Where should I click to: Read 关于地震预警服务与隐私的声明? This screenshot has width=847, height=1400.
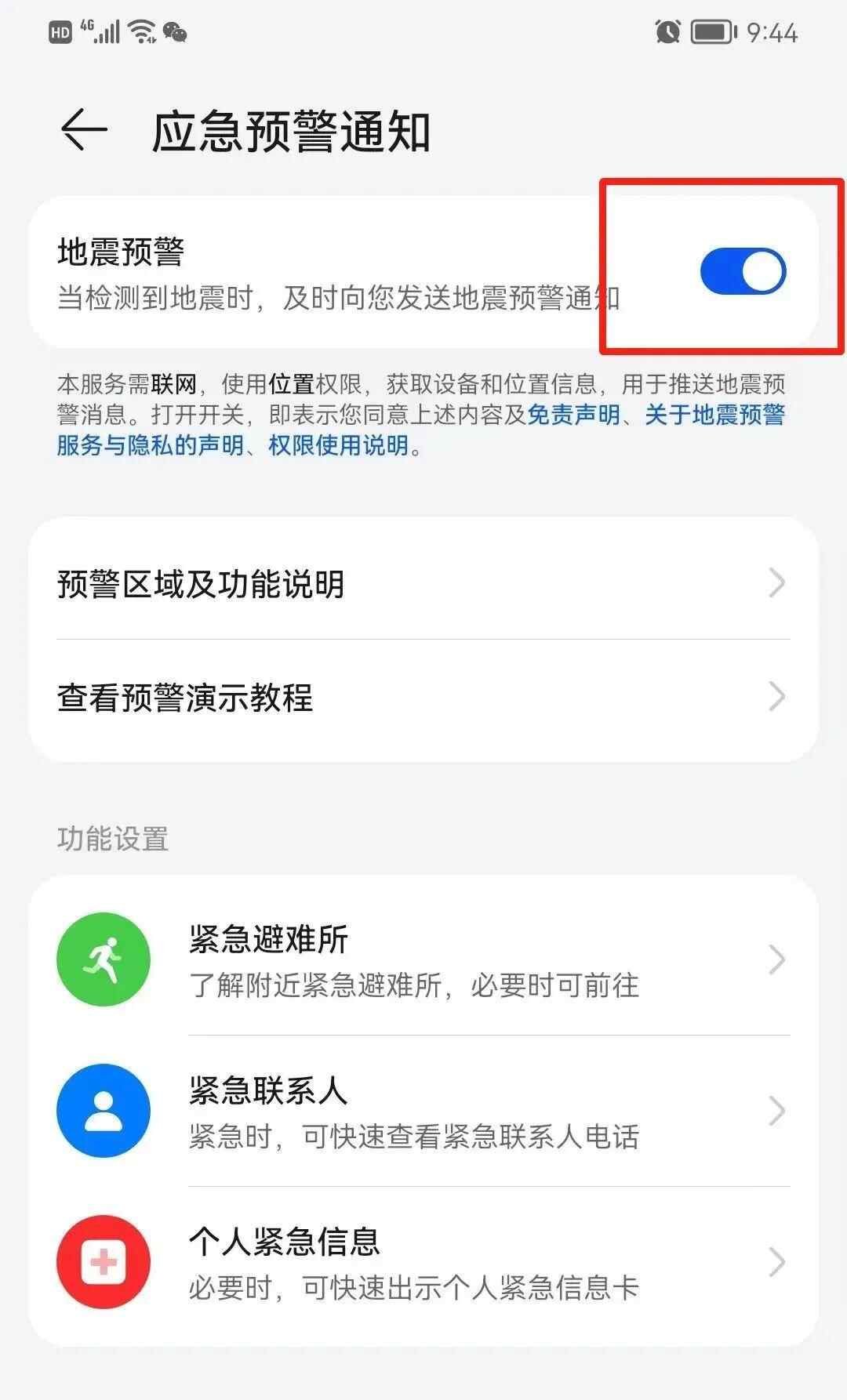coord(714,415)
